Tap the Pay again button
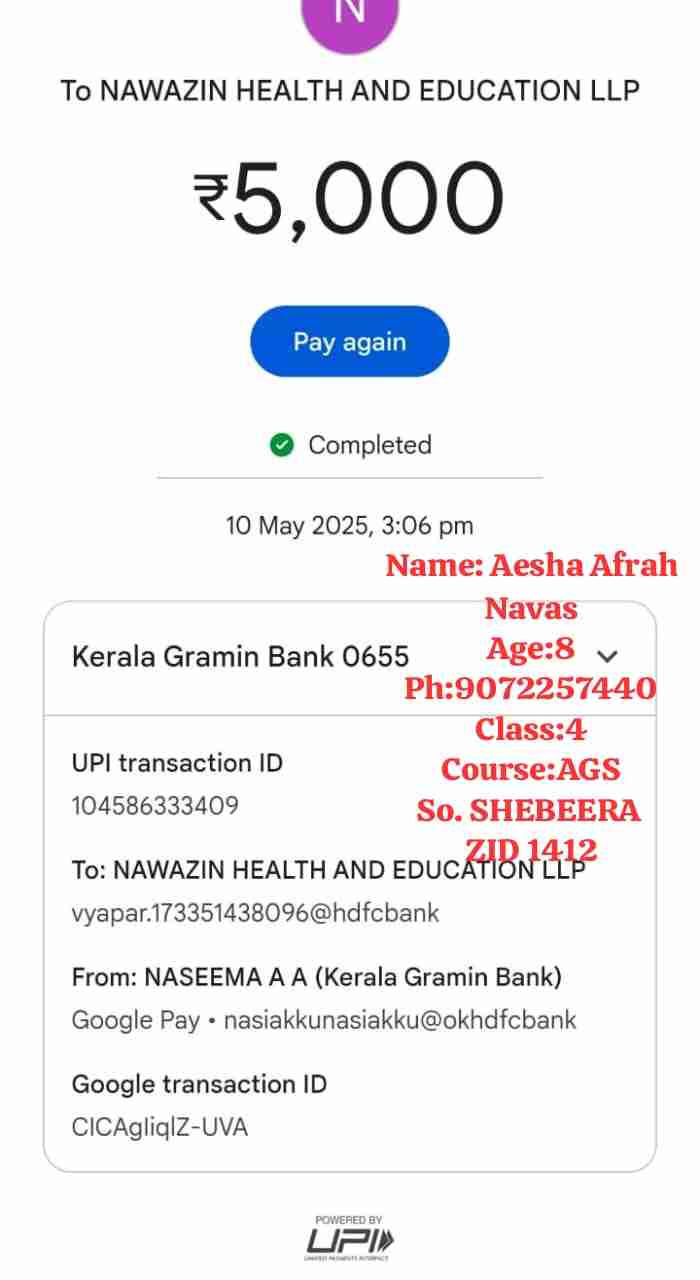700x1280 pixels. pyautogui.click(x=349, y=342)
